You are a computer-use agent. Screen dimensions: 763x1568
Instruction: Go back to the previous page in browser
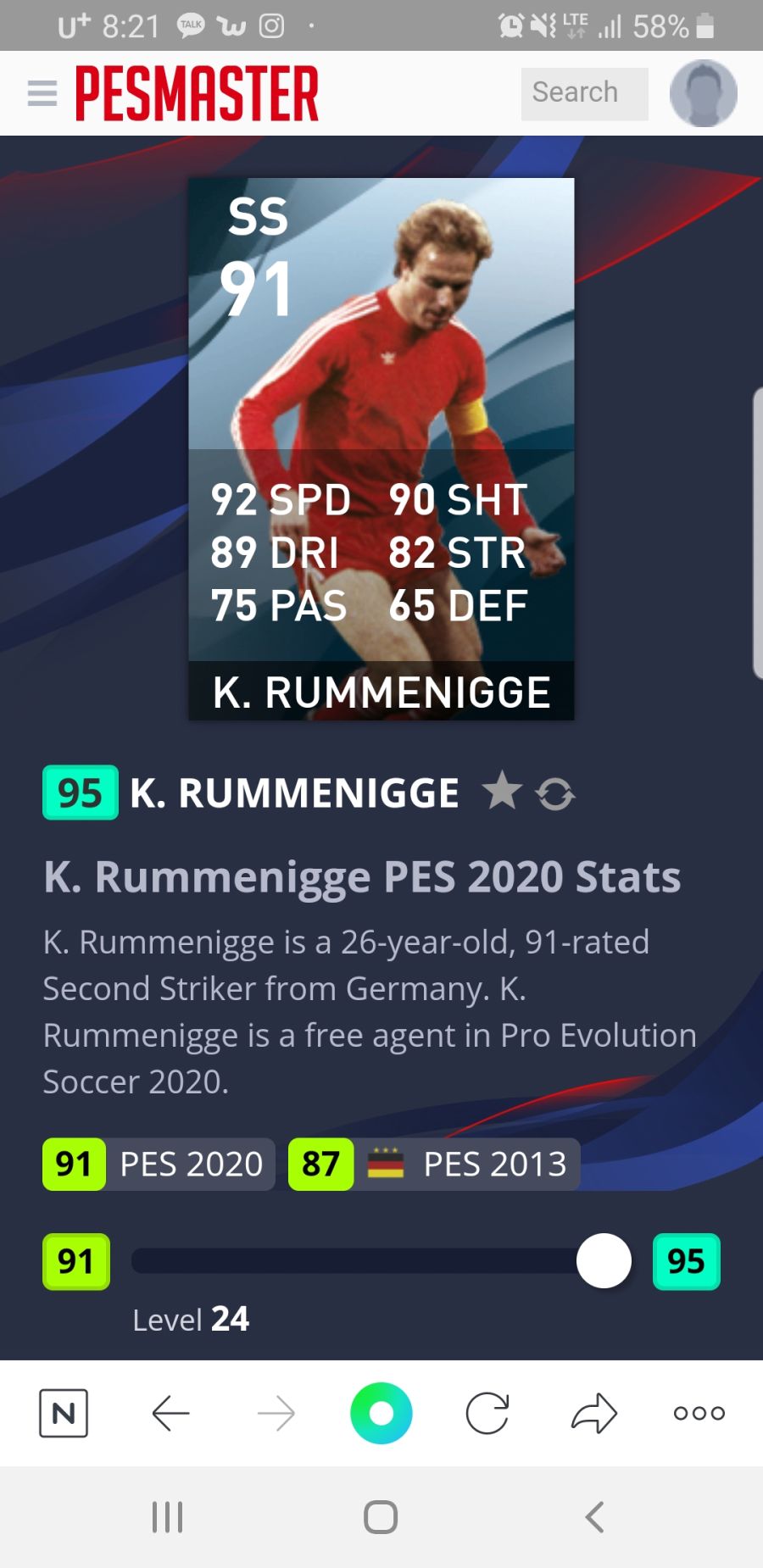pos(170,1413)
